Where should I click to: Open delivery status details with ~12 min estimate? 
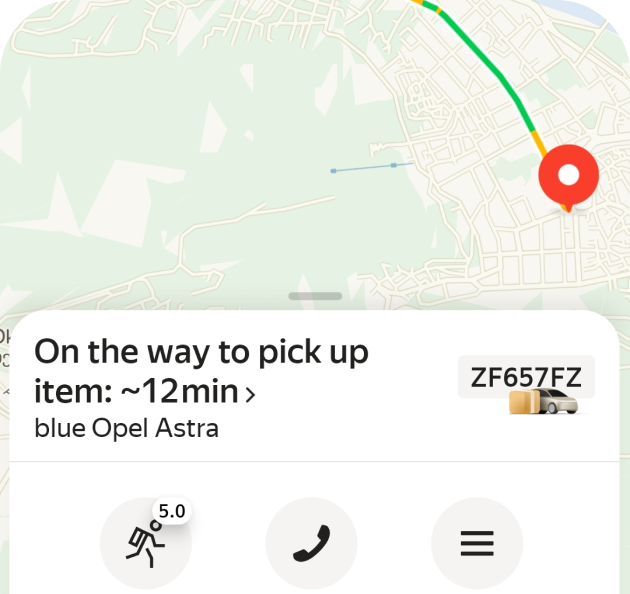click(x=200, y=371)
